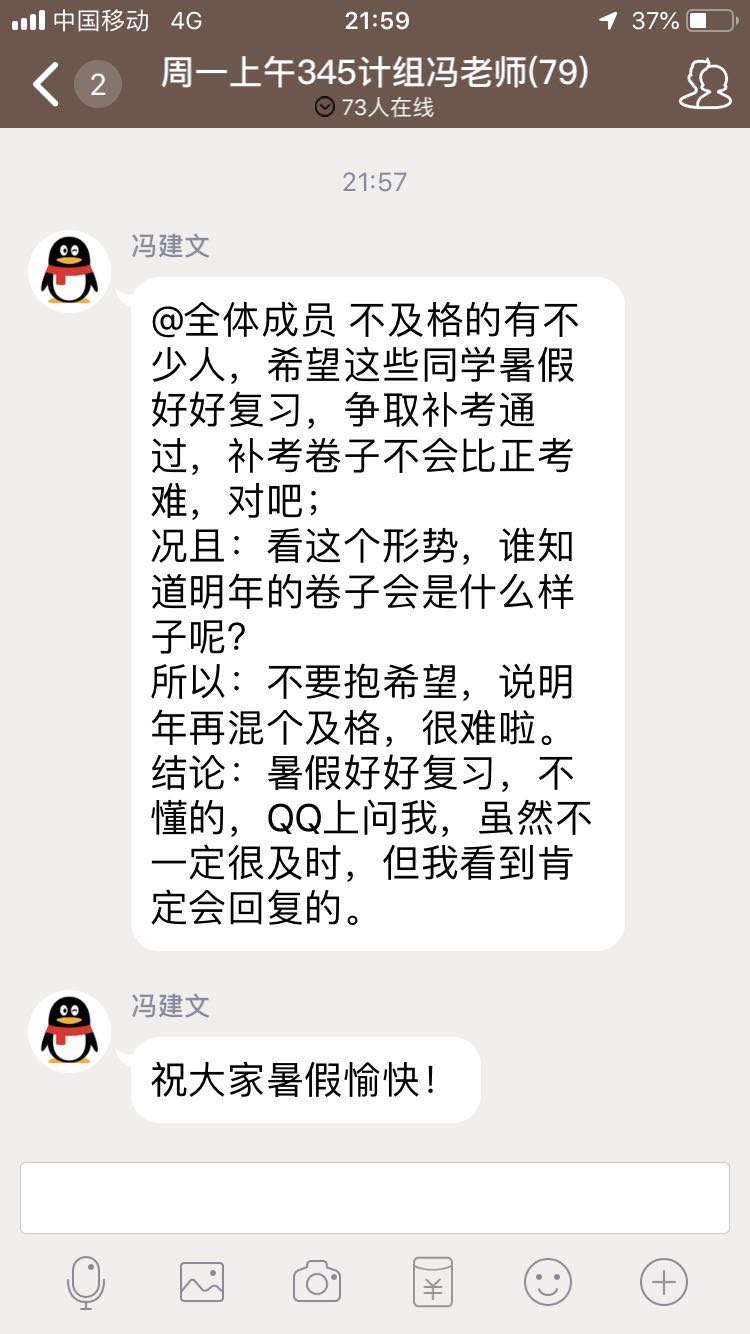Open 冯建文's avatar beside the long message
Screen dimensions: 750x1334
[x=69, y=272]
